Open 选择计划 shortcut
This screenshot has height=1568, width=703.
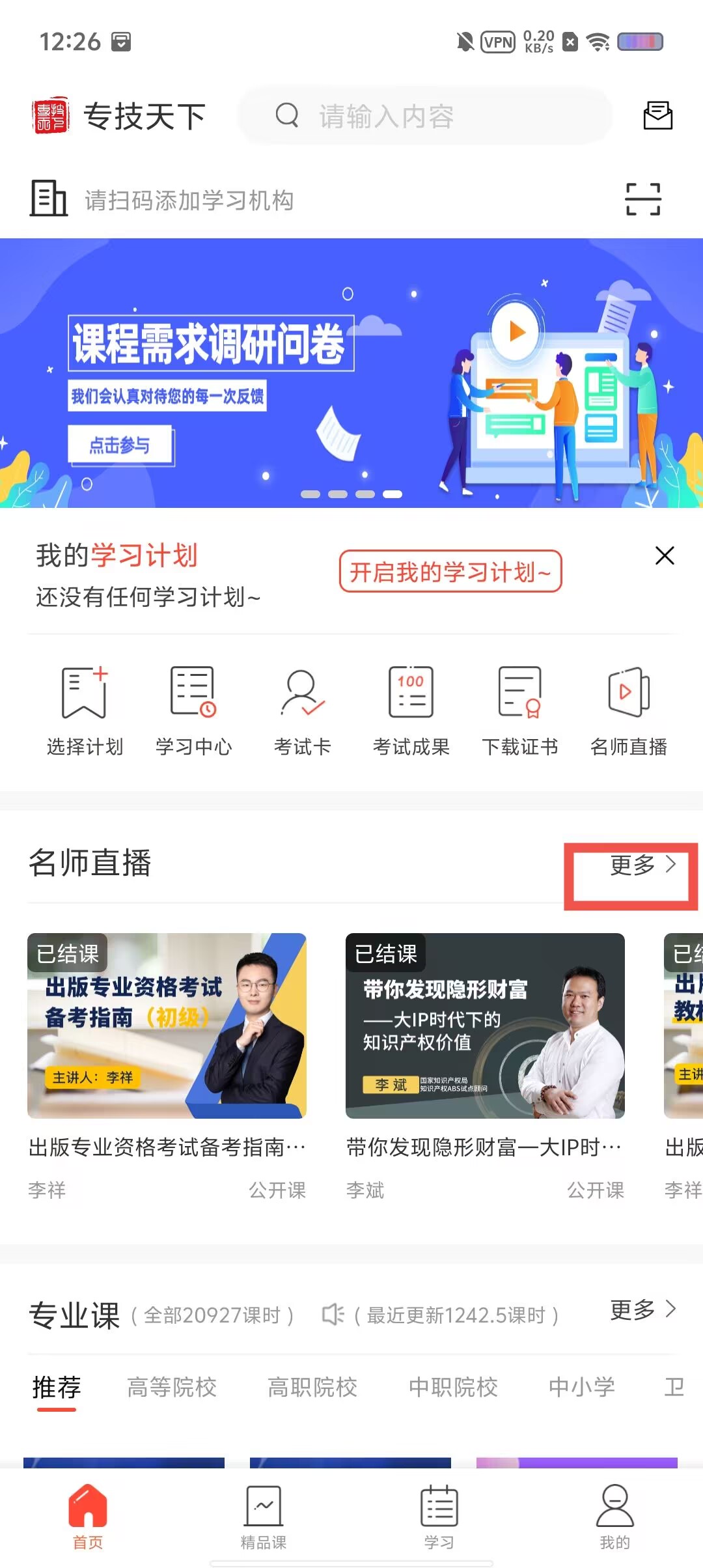point(85,710)
